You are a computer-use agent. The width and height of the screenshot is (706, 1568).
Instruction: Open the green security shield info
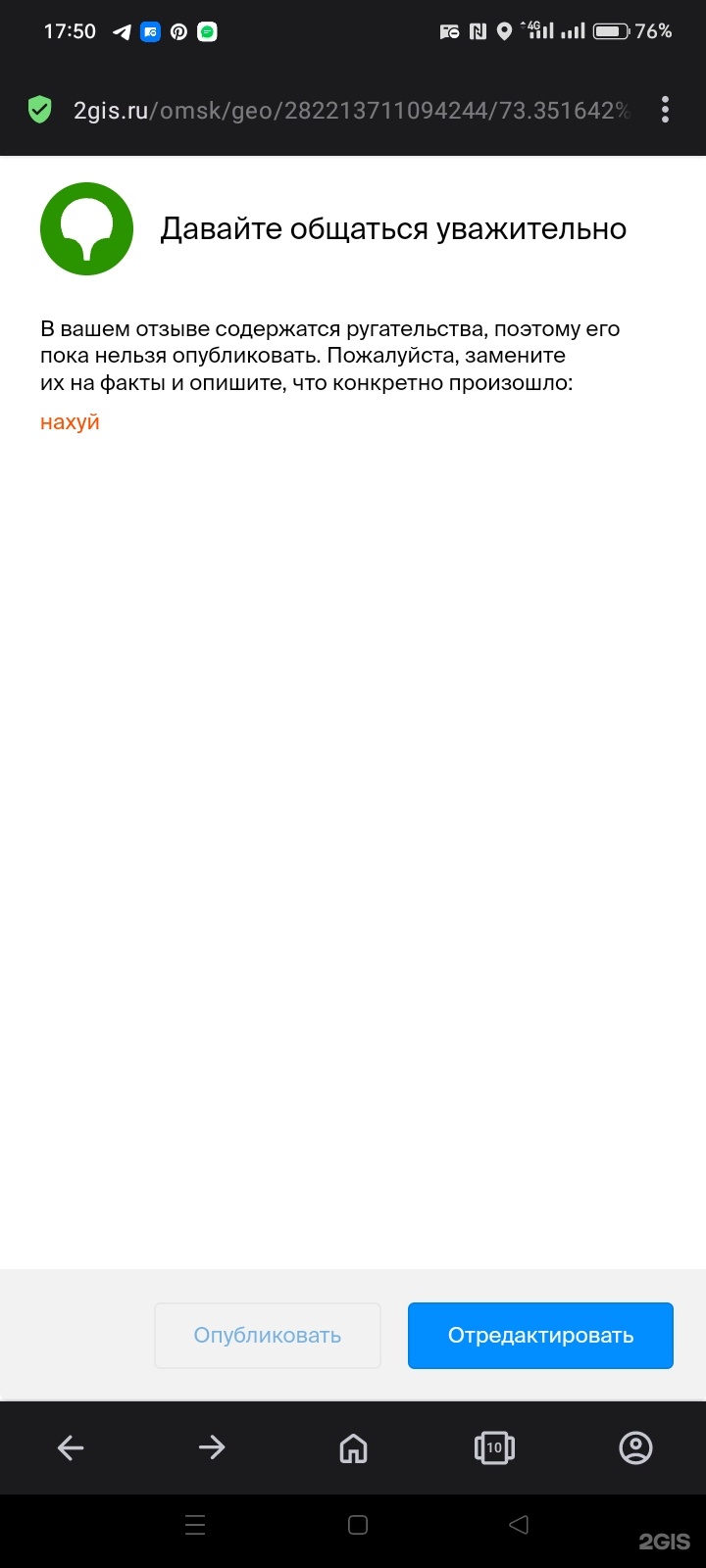click(40, 110)
